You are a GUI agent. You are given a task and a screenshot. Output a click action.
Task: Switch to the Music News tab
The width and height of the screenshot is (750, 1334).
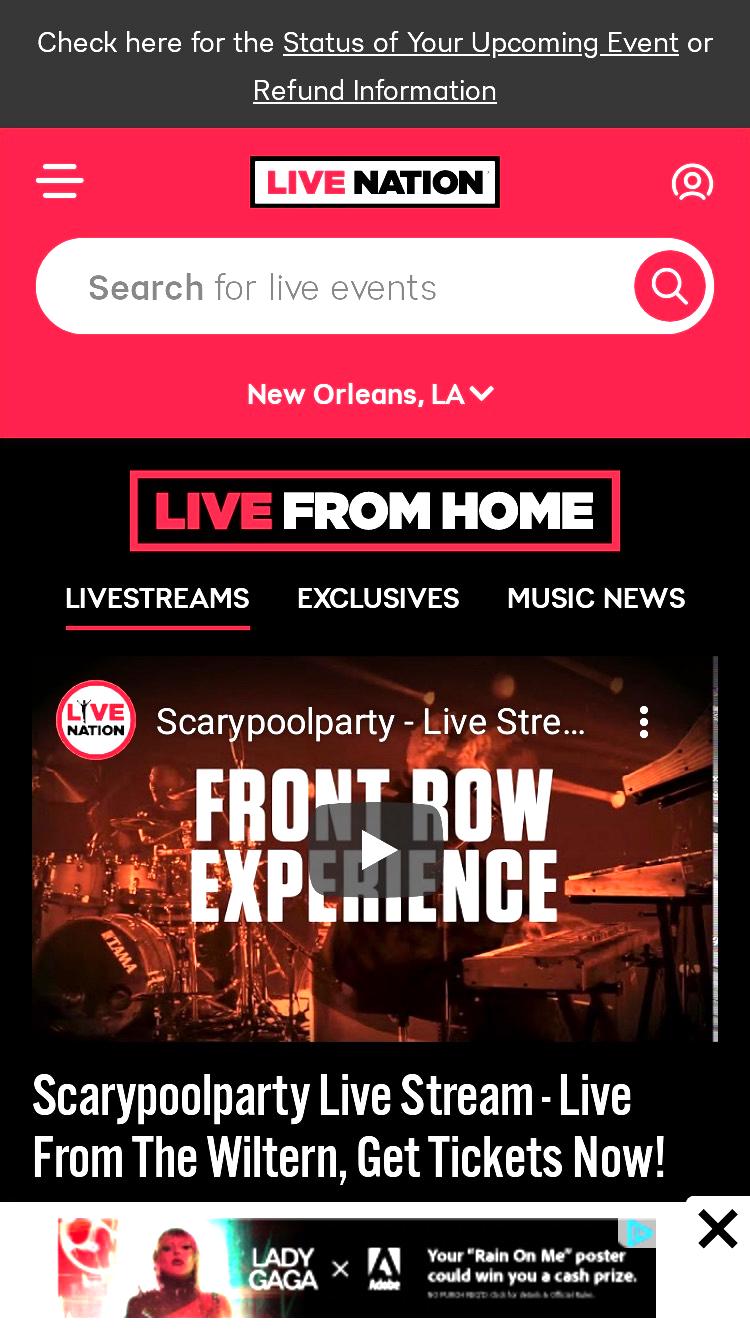click(x=596, y=598)
